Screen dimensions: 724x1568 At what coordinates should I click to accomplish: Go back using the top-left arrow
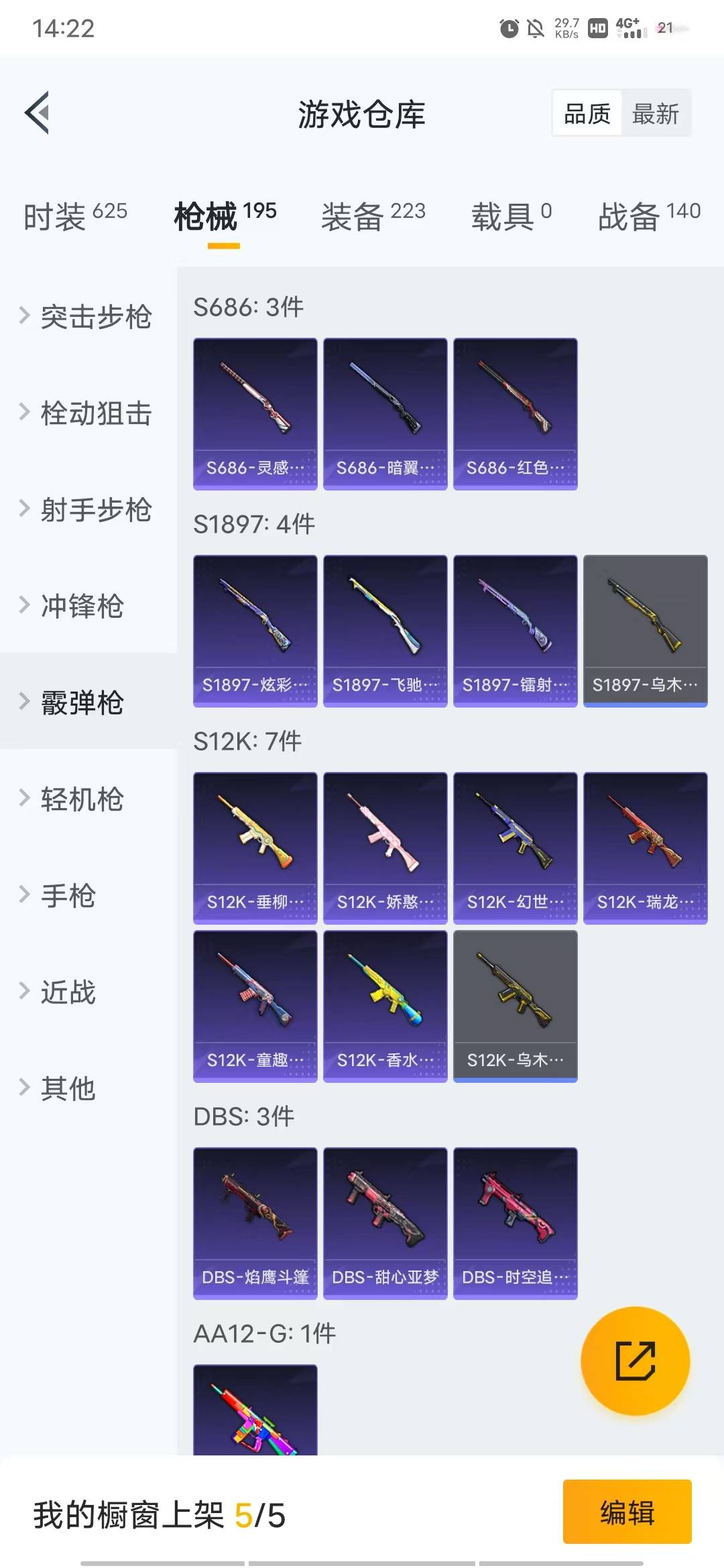coord(38,113)
